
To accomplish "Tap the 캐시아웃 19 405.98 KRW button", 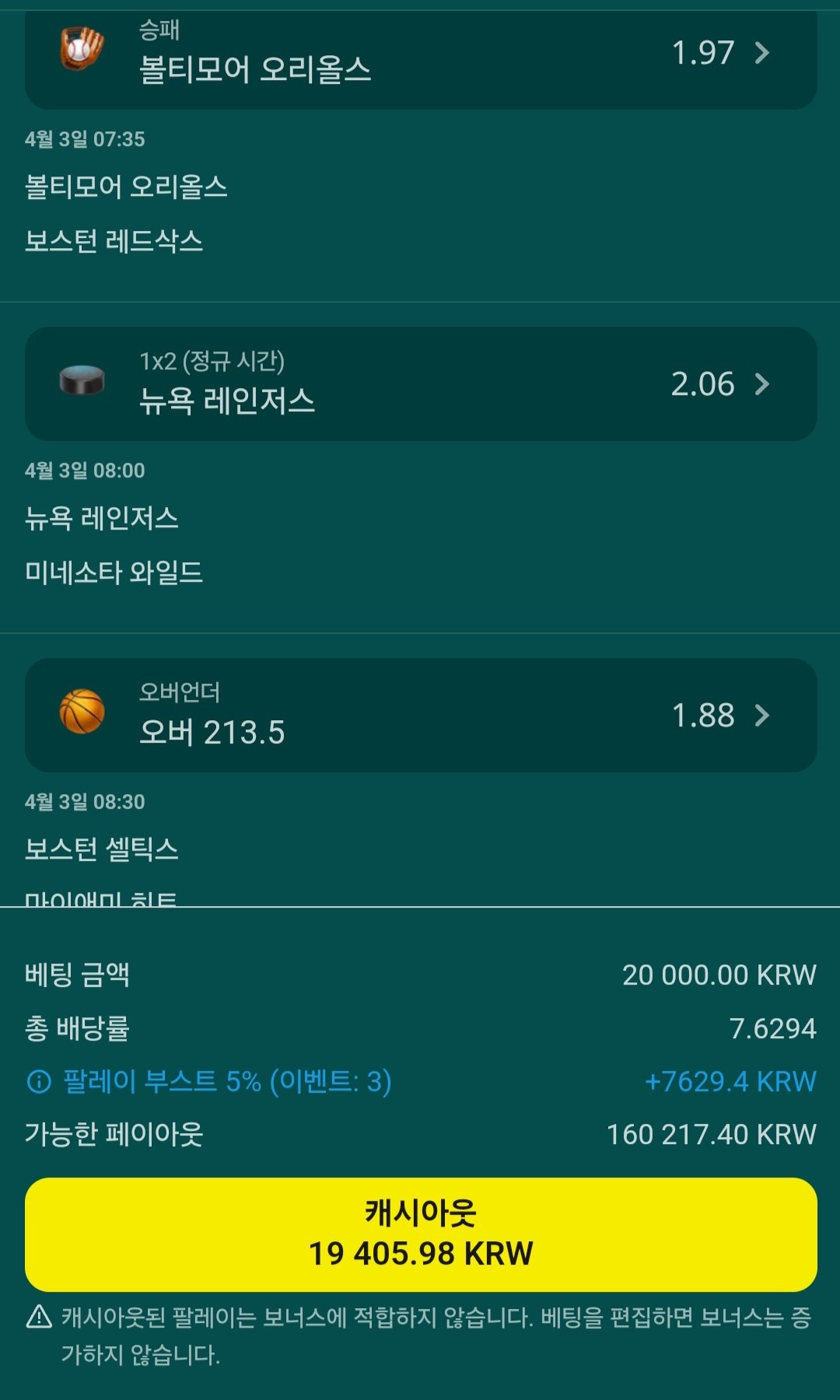I will (x=420, y=1234).
